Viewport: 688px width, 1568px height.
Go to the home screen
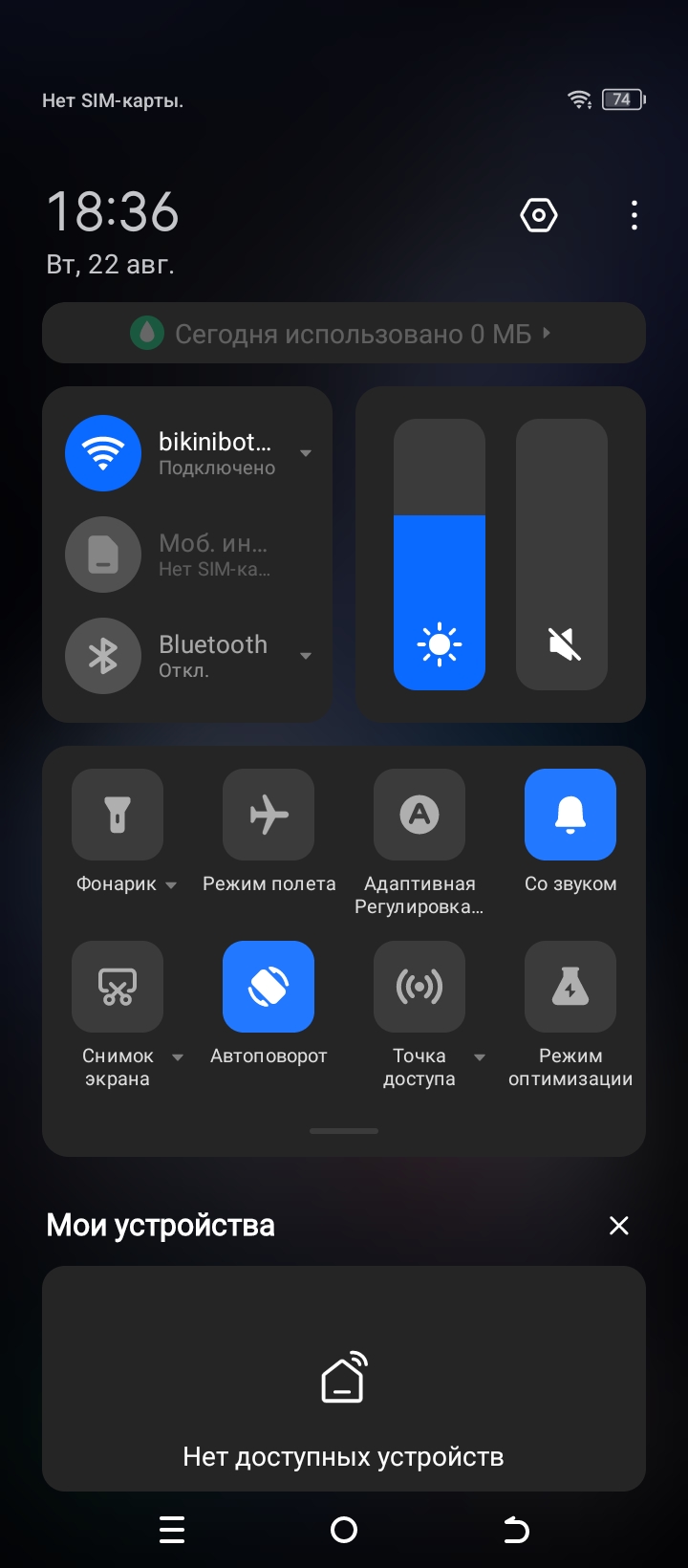(344, 1531)
